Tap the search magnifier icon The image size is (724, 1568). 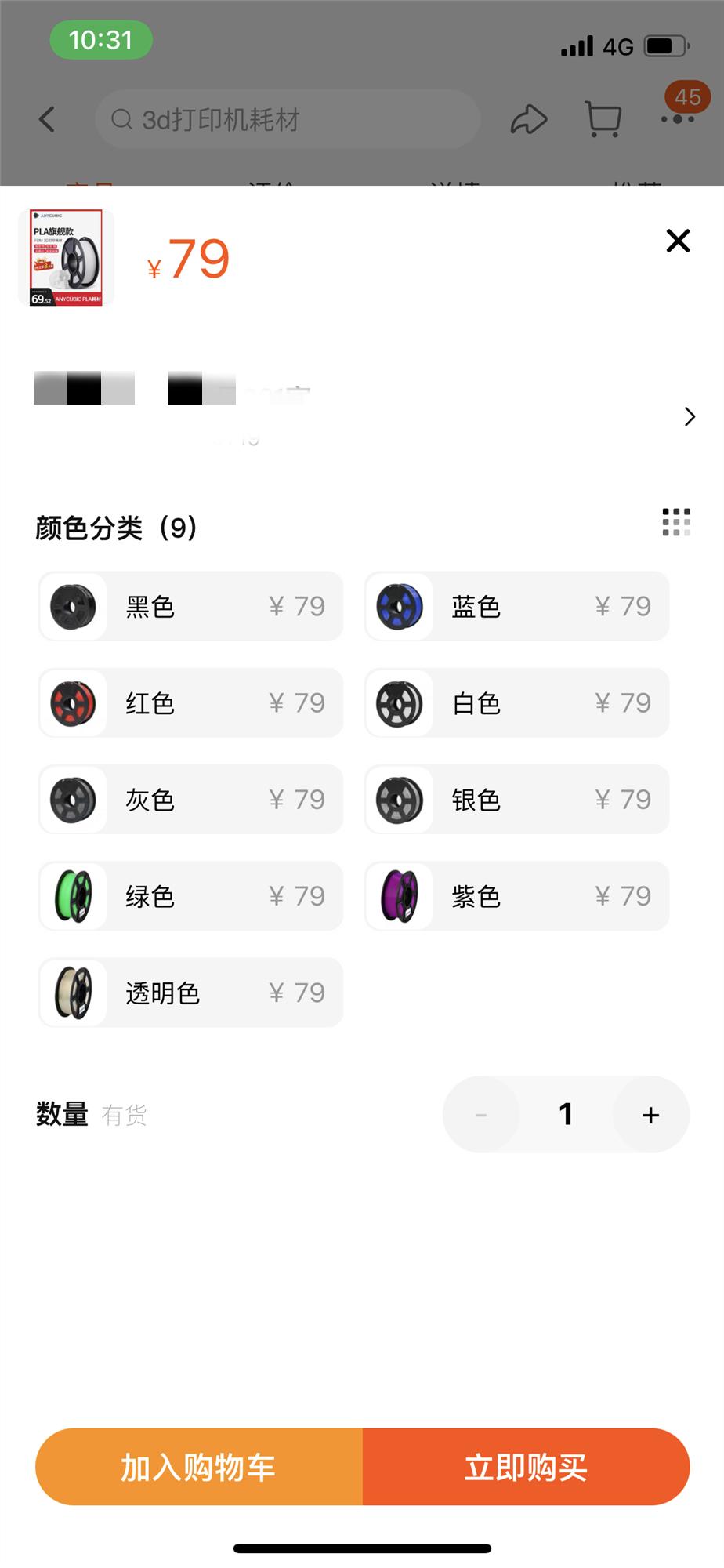(121, 118)
